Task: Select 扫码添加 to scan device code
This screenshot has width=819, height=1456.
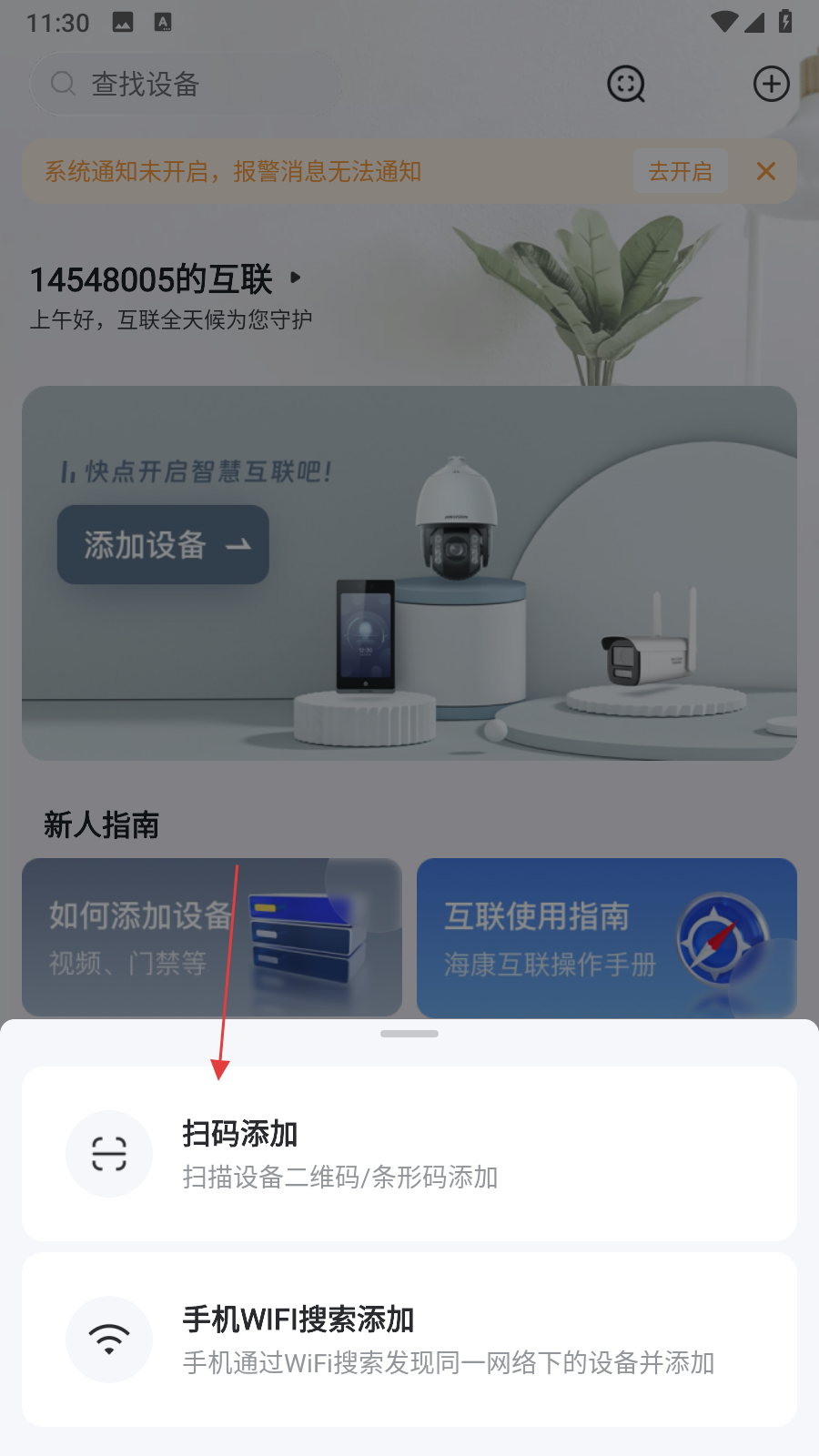Action: point(409,1153)
